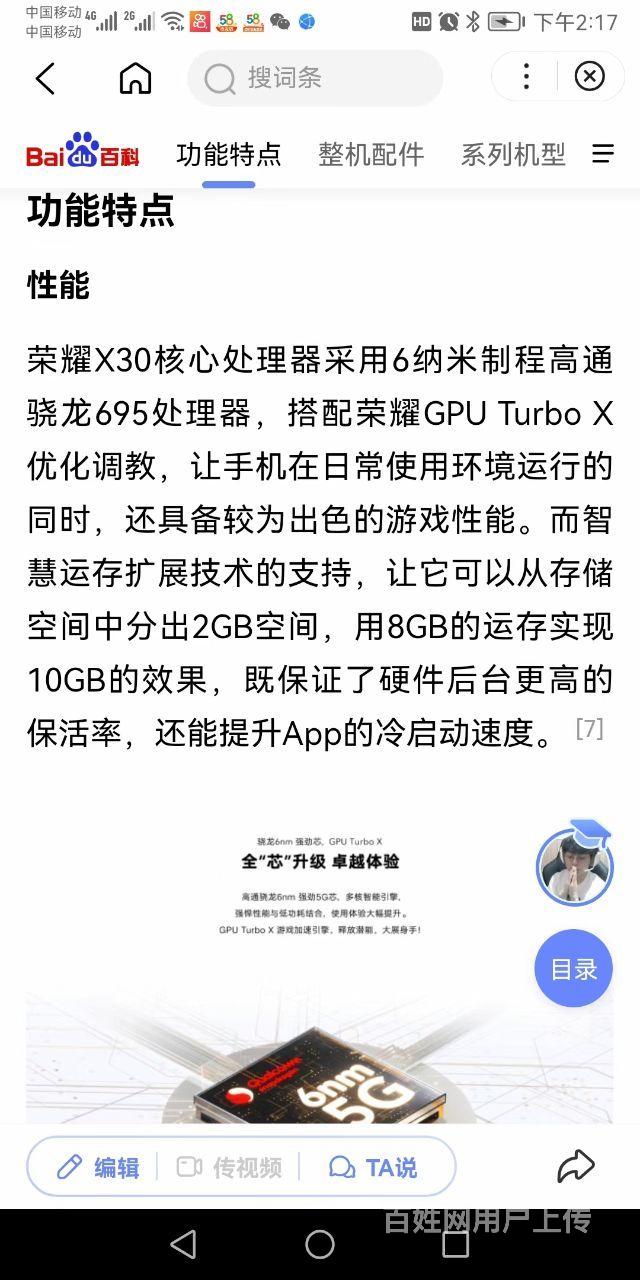Viewport: 640px width, 1280px height.
Task: Open the 目录 contents button
Action: point(573,968)
